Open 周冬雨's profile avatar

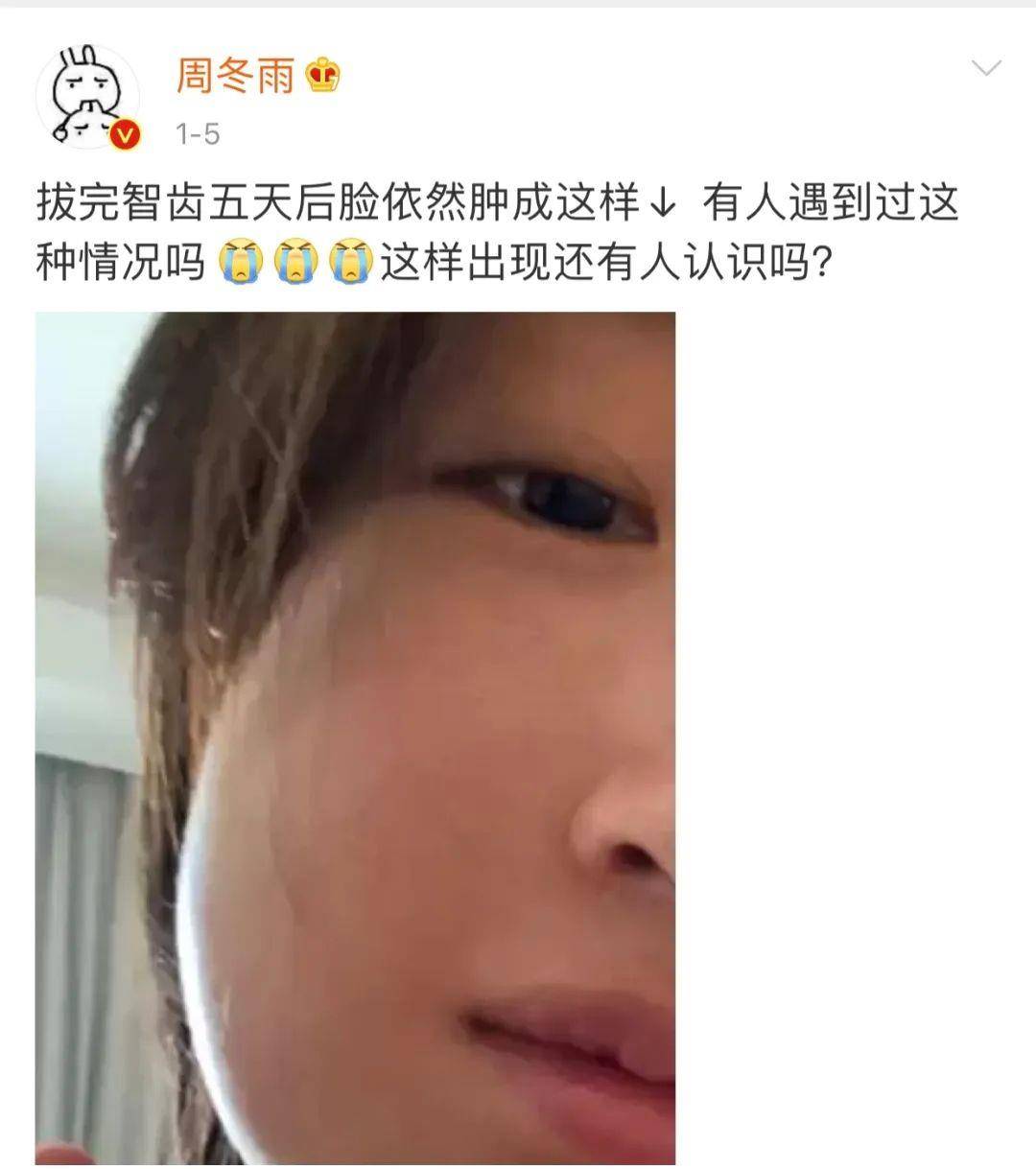click(x=88, y=96)
